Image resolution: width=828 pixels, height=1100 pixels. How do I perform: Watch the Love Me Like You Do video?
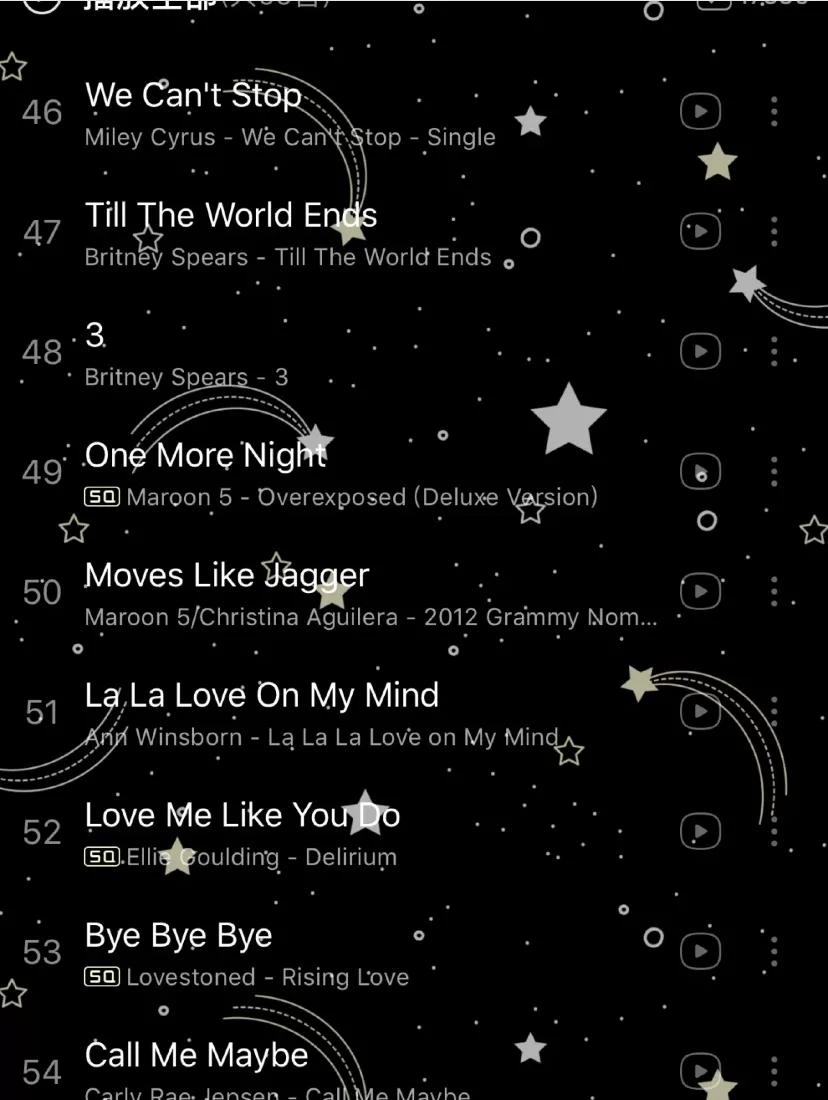tap(700, 831)
